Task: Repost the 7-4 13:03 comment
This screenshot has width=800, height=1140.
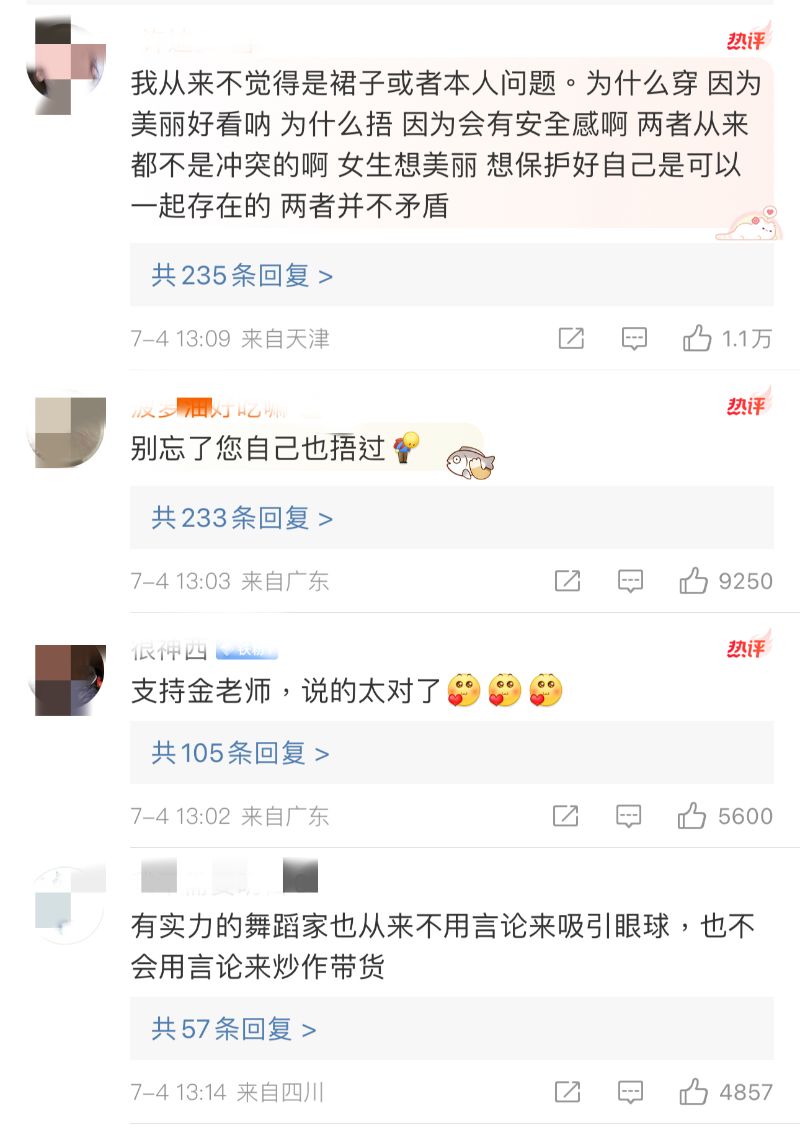Action: (x=567, y=581)
